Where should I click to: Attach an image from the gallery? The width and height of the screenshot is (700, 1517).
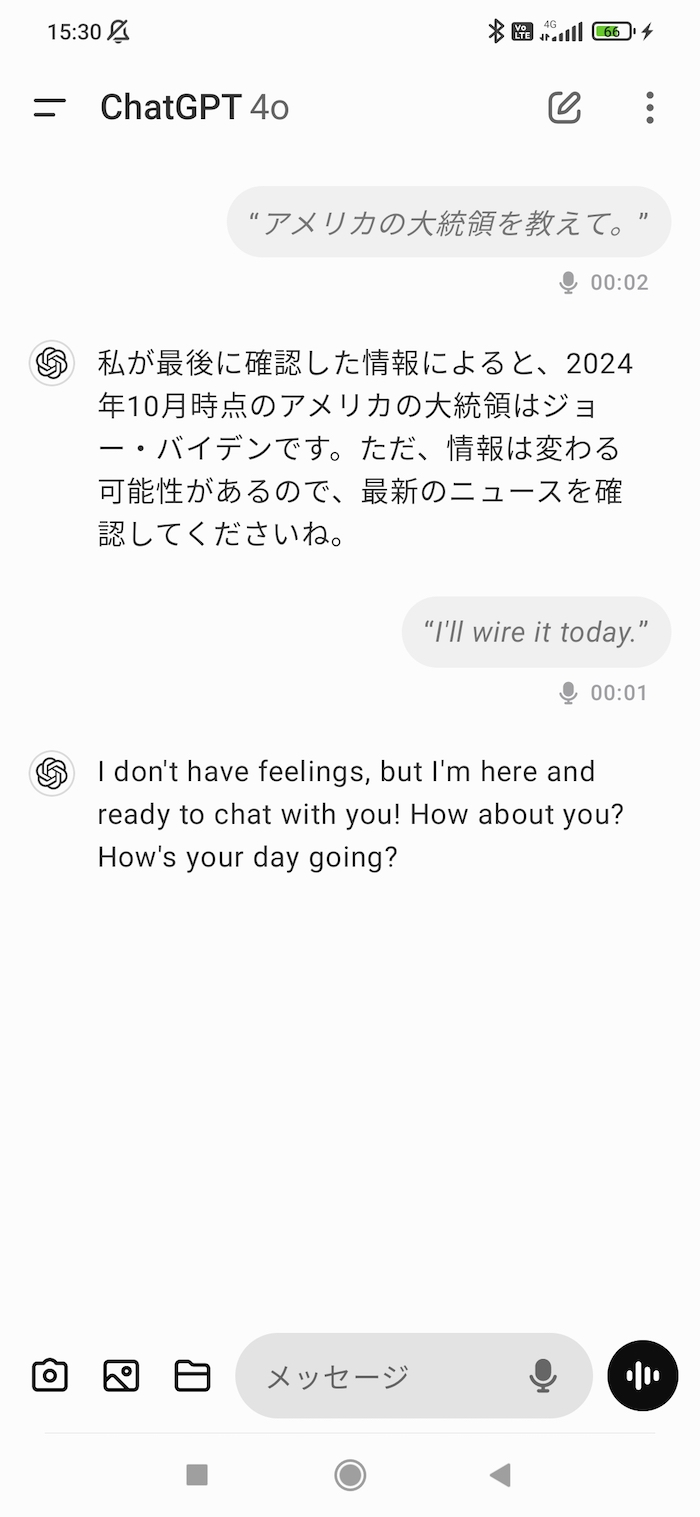click(x=121, y=1376)
